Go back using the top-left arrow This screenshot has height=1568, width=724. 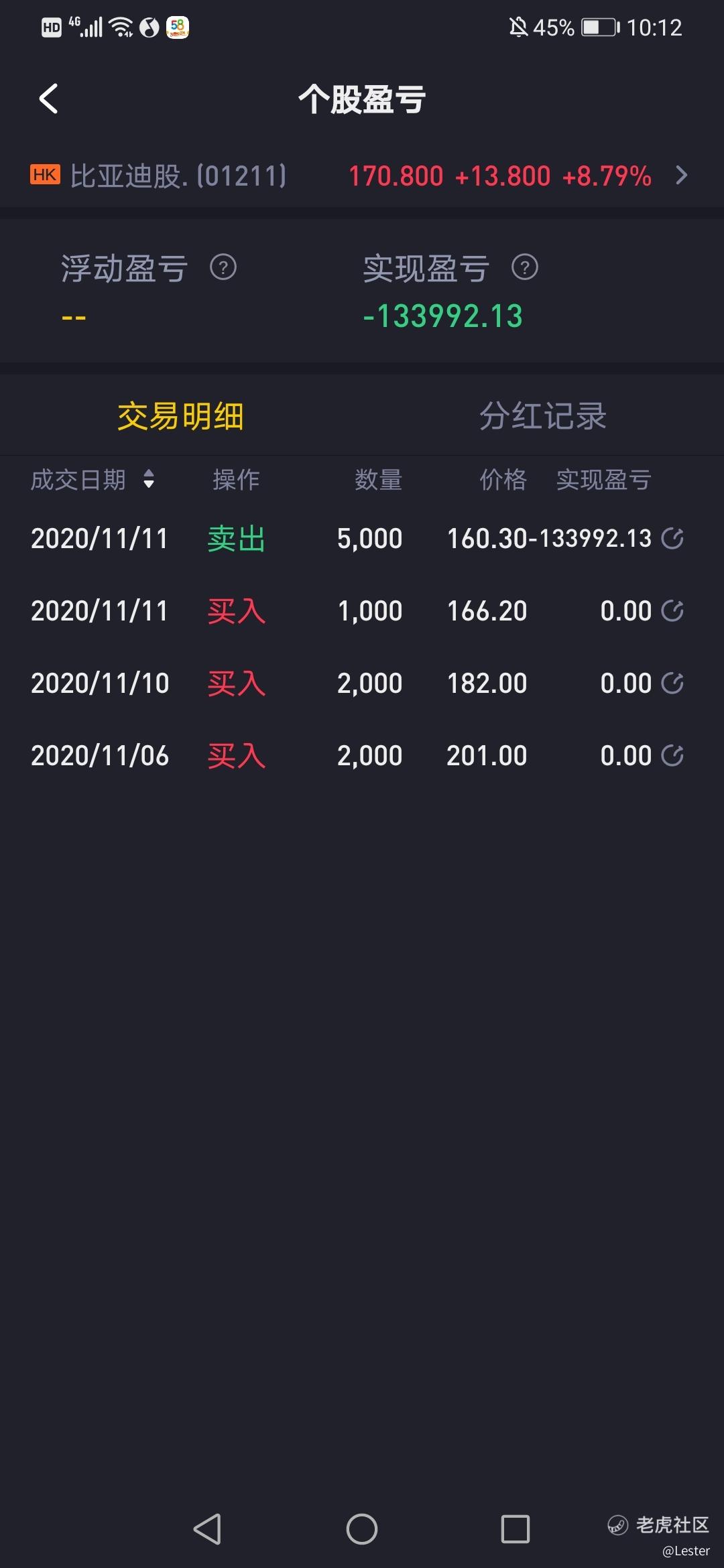coord(49,99)
